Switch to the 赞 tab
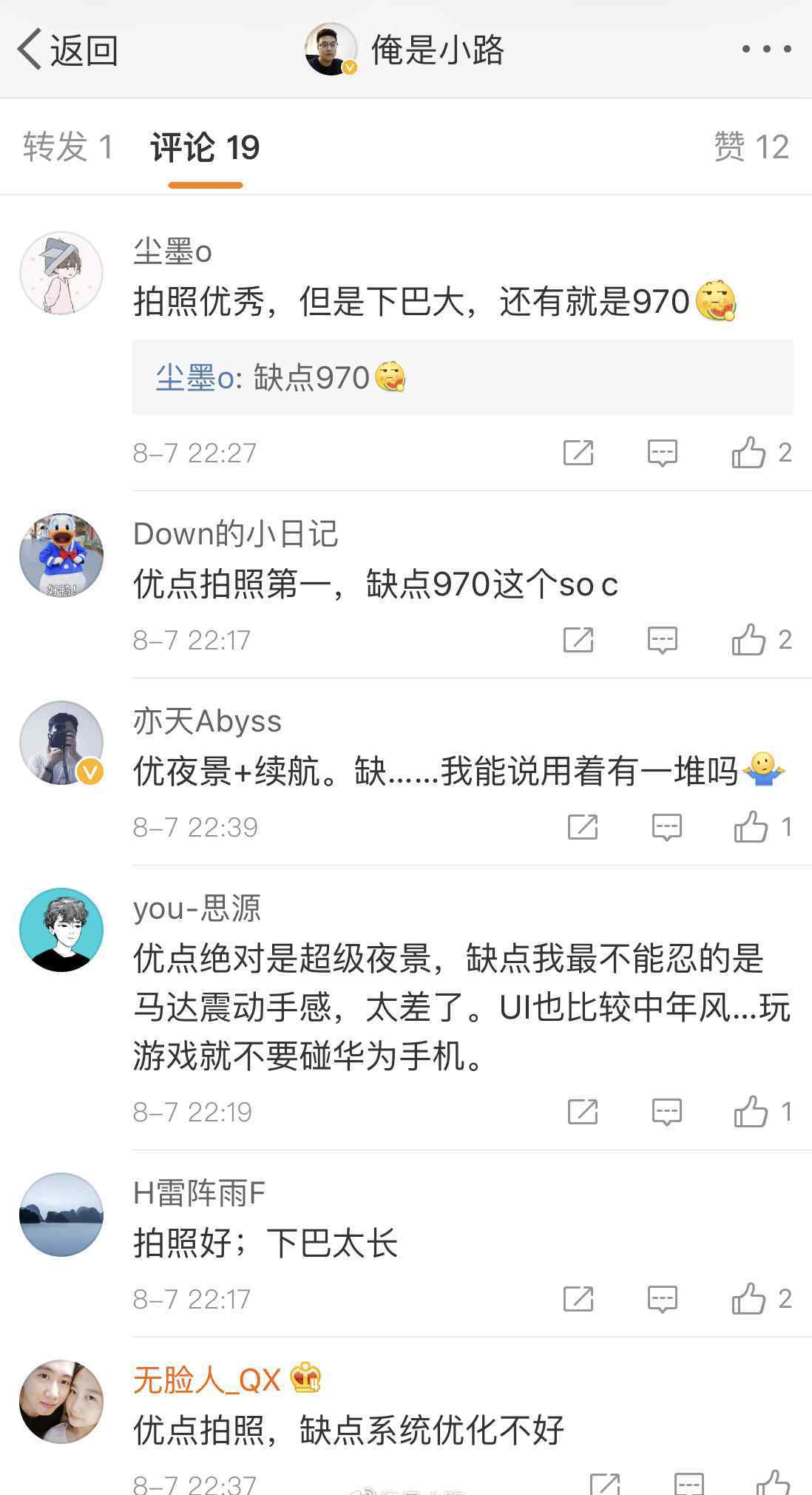 [751, 146]
